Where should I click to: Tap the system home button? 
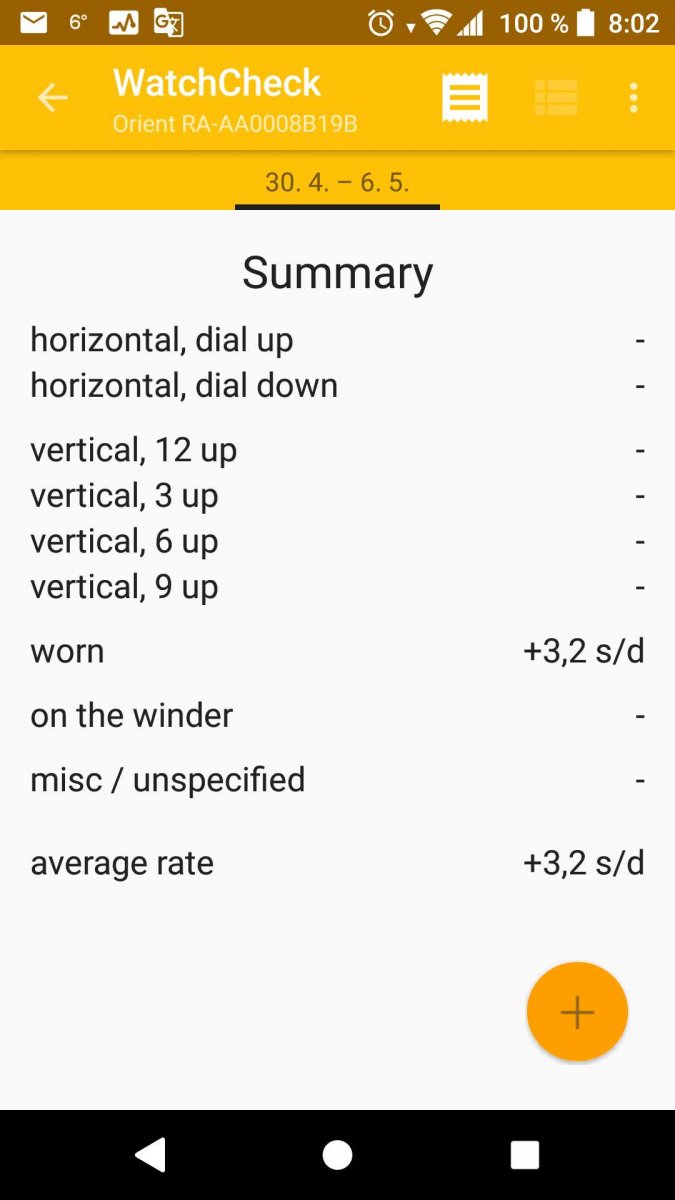click(x=337, y=1155)
